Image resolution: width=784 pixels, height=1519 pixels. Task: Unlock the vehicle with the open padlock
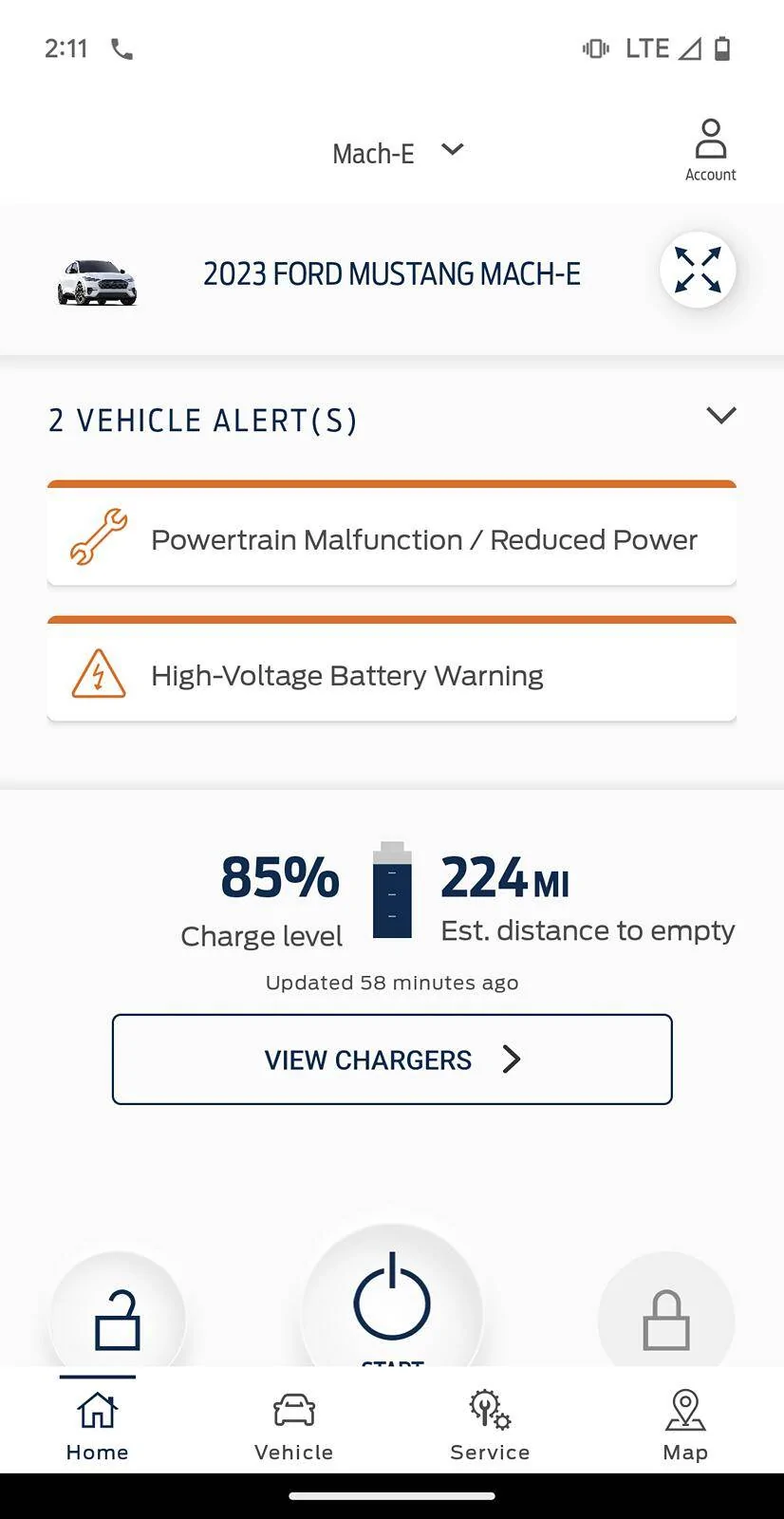click(118, 1318)
